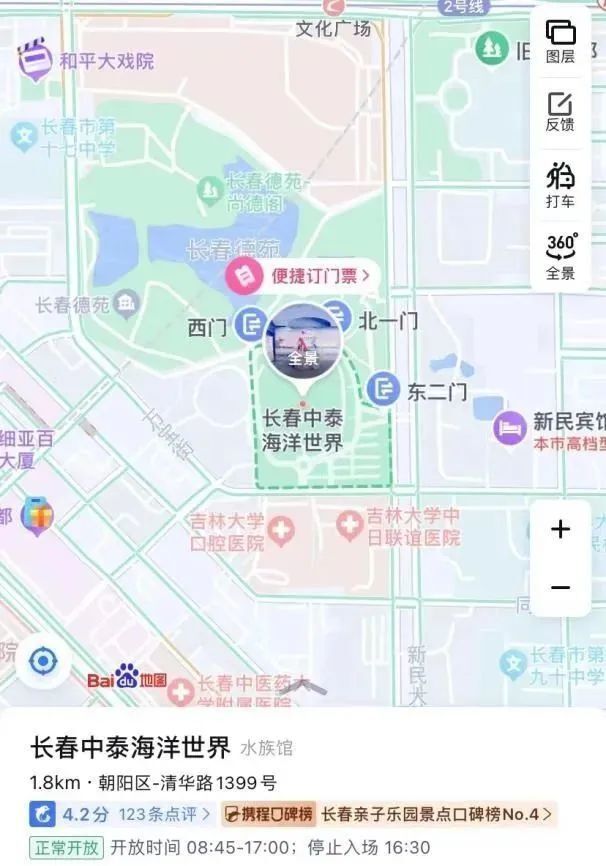This screenshot has height=866, width=606.
Task: Open 打车 ride-hailing option
Action: pyautogui.click(x=560, y=186)
